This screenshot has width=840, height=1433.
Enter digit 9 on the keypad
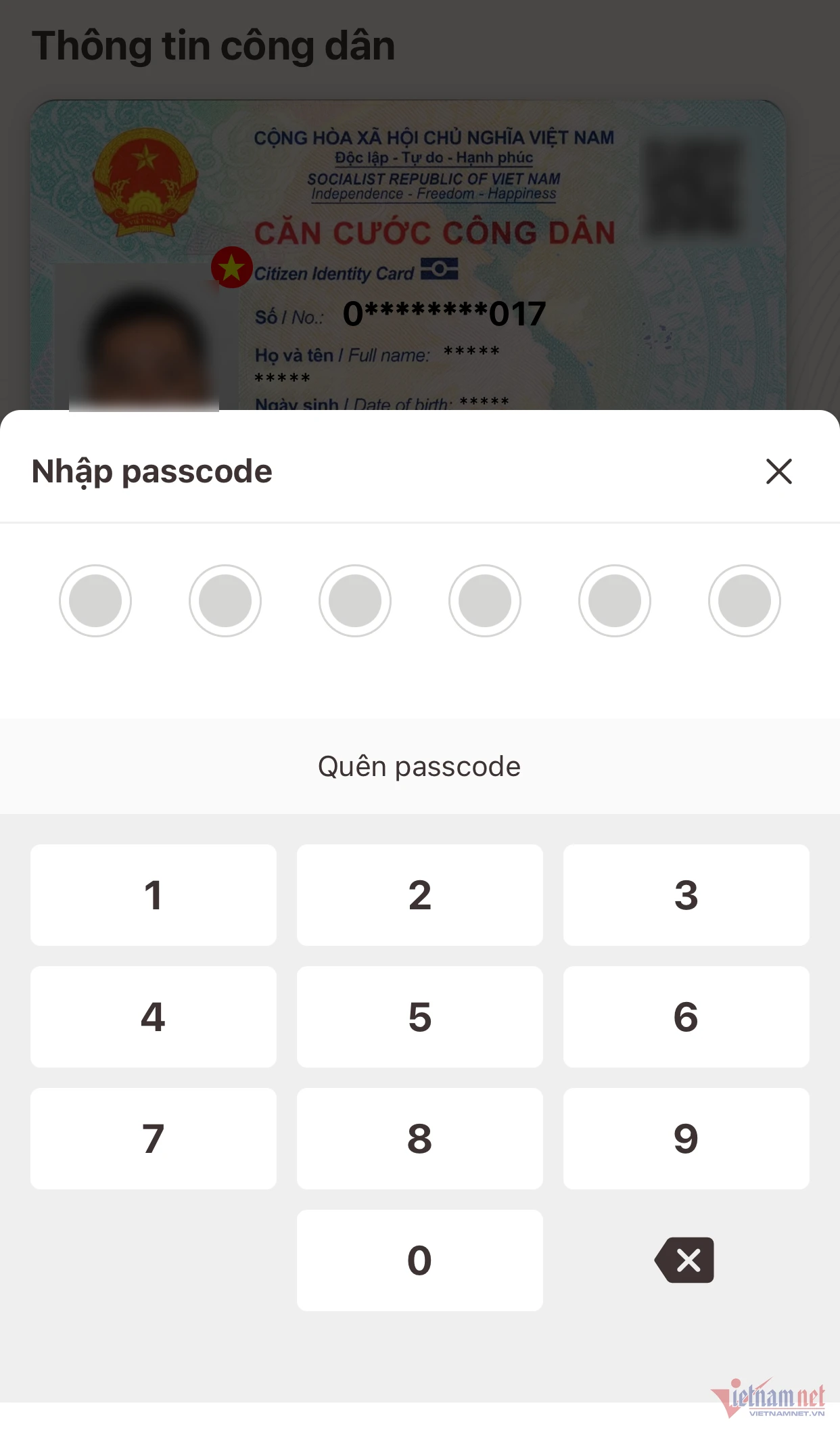click(x=686, y=1139)
